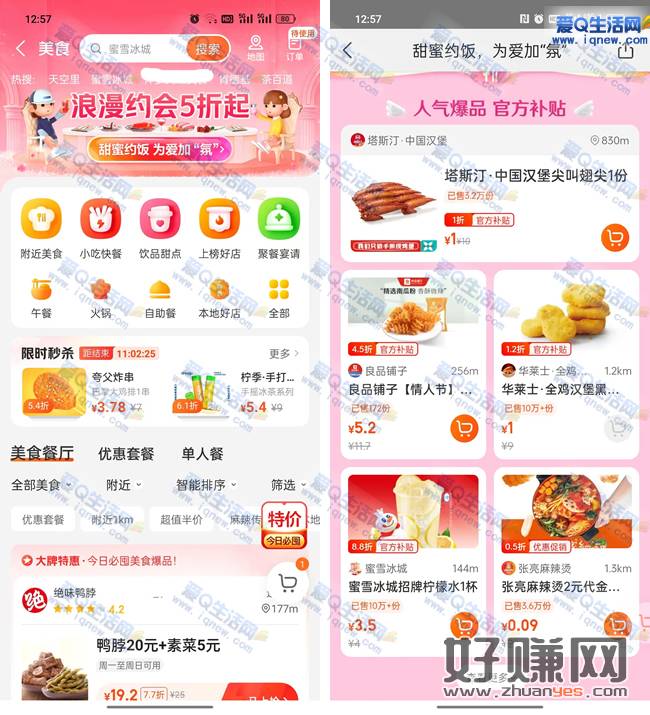Add 塔斯汀 尖叫翅尖 to cart
650x715 pixels.
[x=614, y=238]
